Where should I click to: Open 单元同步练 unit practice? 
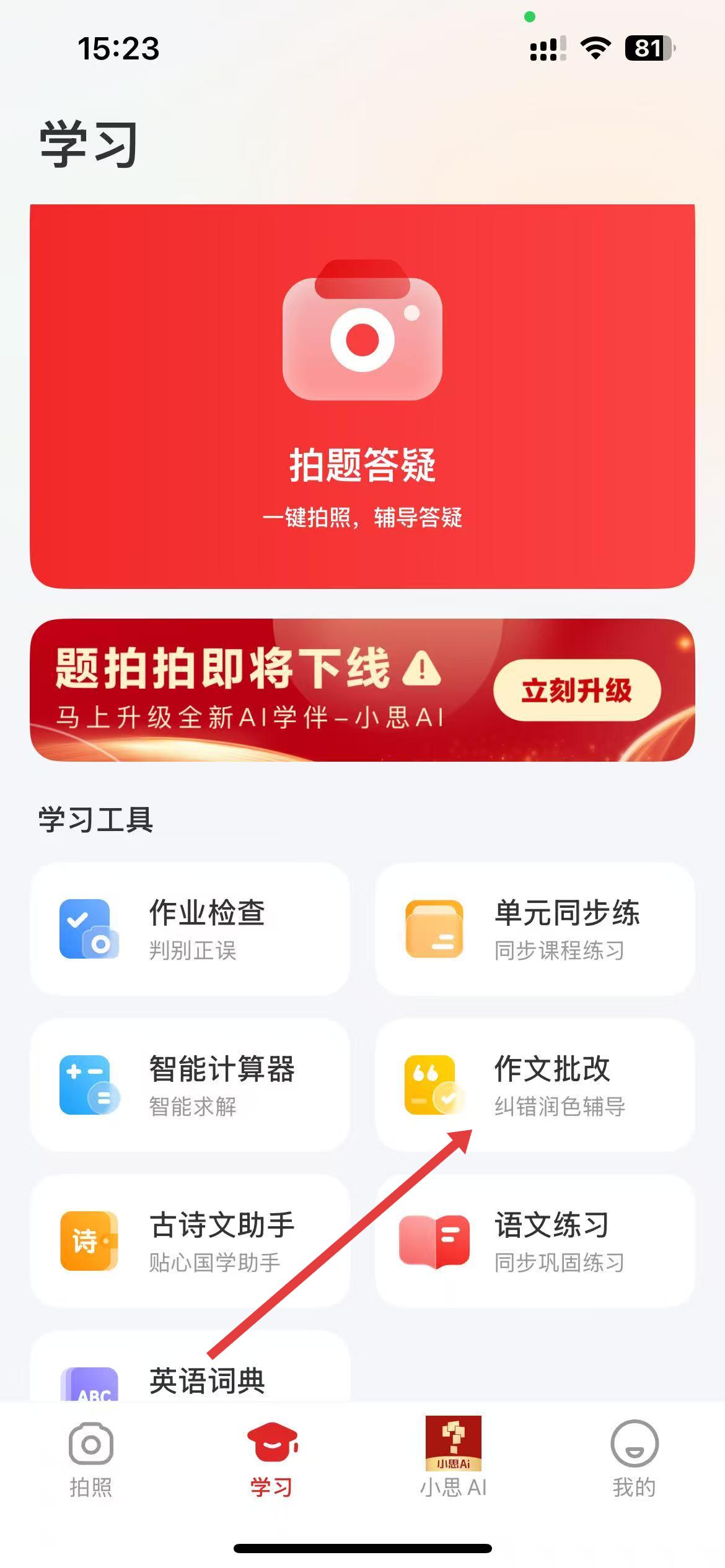(535, 929)
